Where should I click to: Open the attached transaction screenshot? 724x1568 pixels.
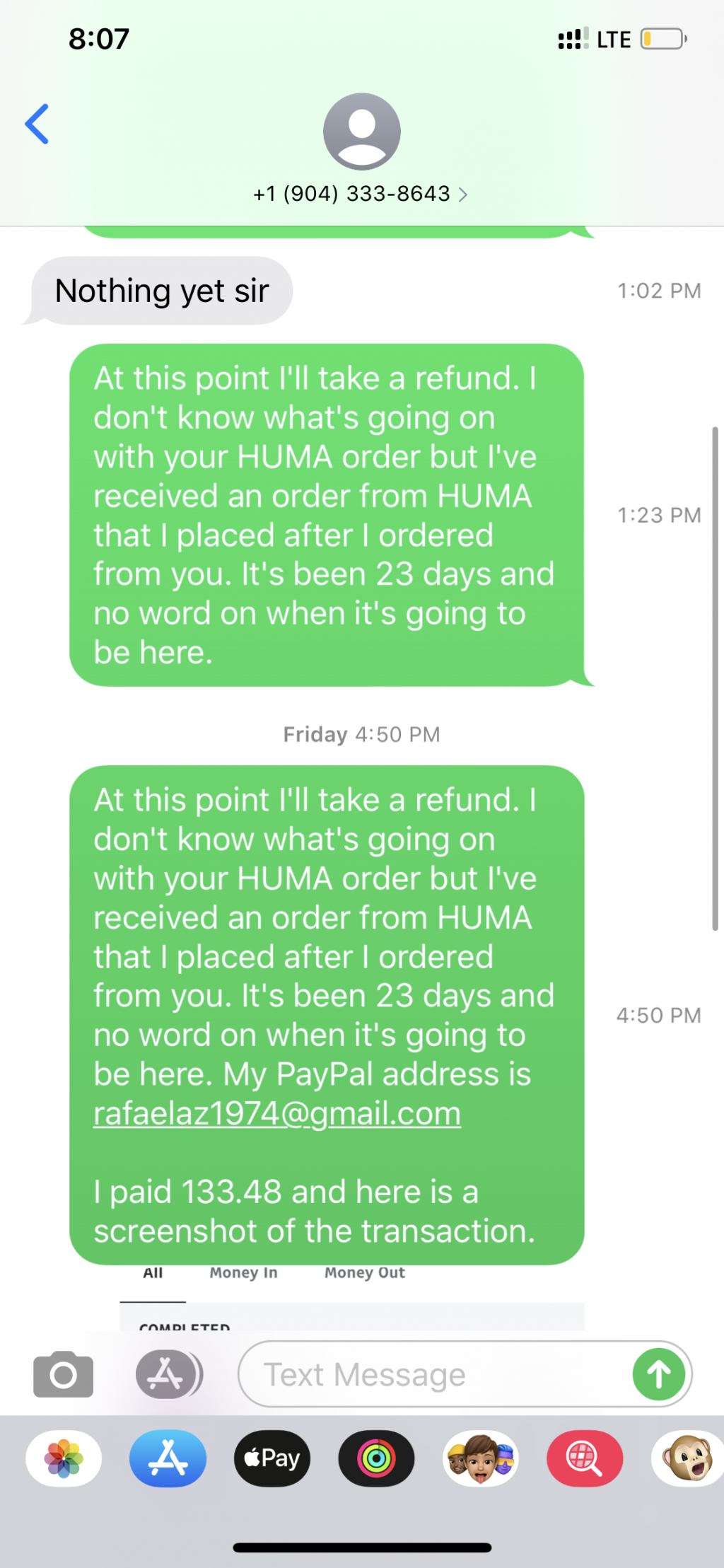point(351,1300)
